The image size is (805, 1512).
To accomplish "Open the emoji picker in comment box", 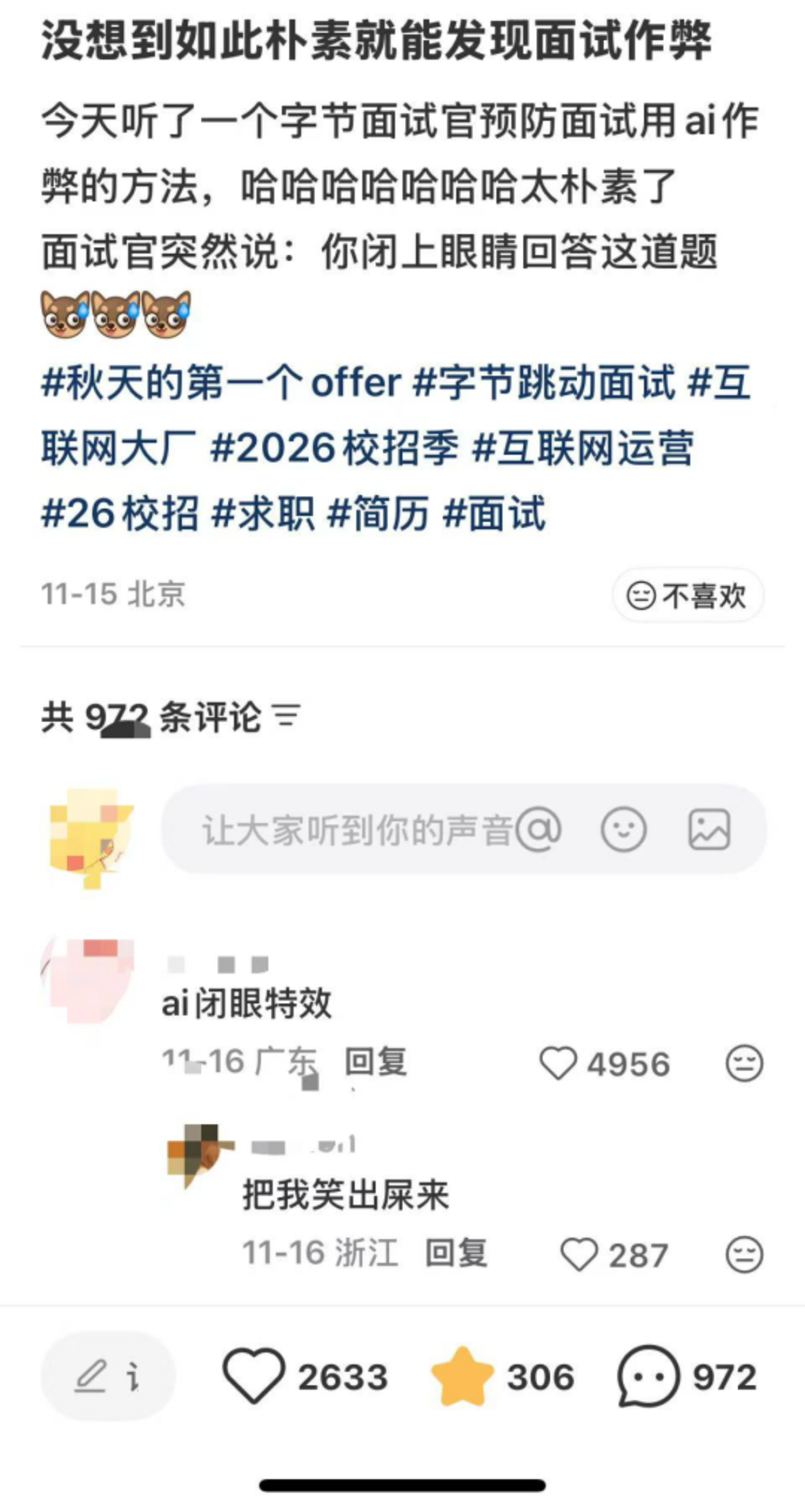I will point(623,830).
